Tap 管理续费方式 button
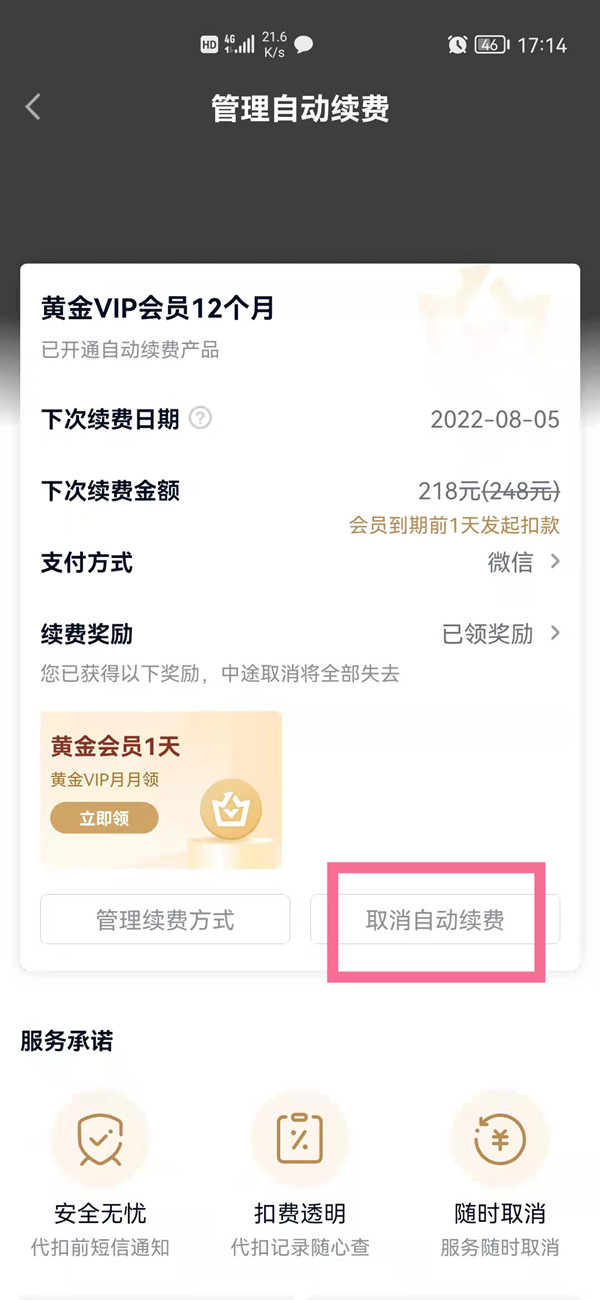600x1300 pixels. coord(165,920)
